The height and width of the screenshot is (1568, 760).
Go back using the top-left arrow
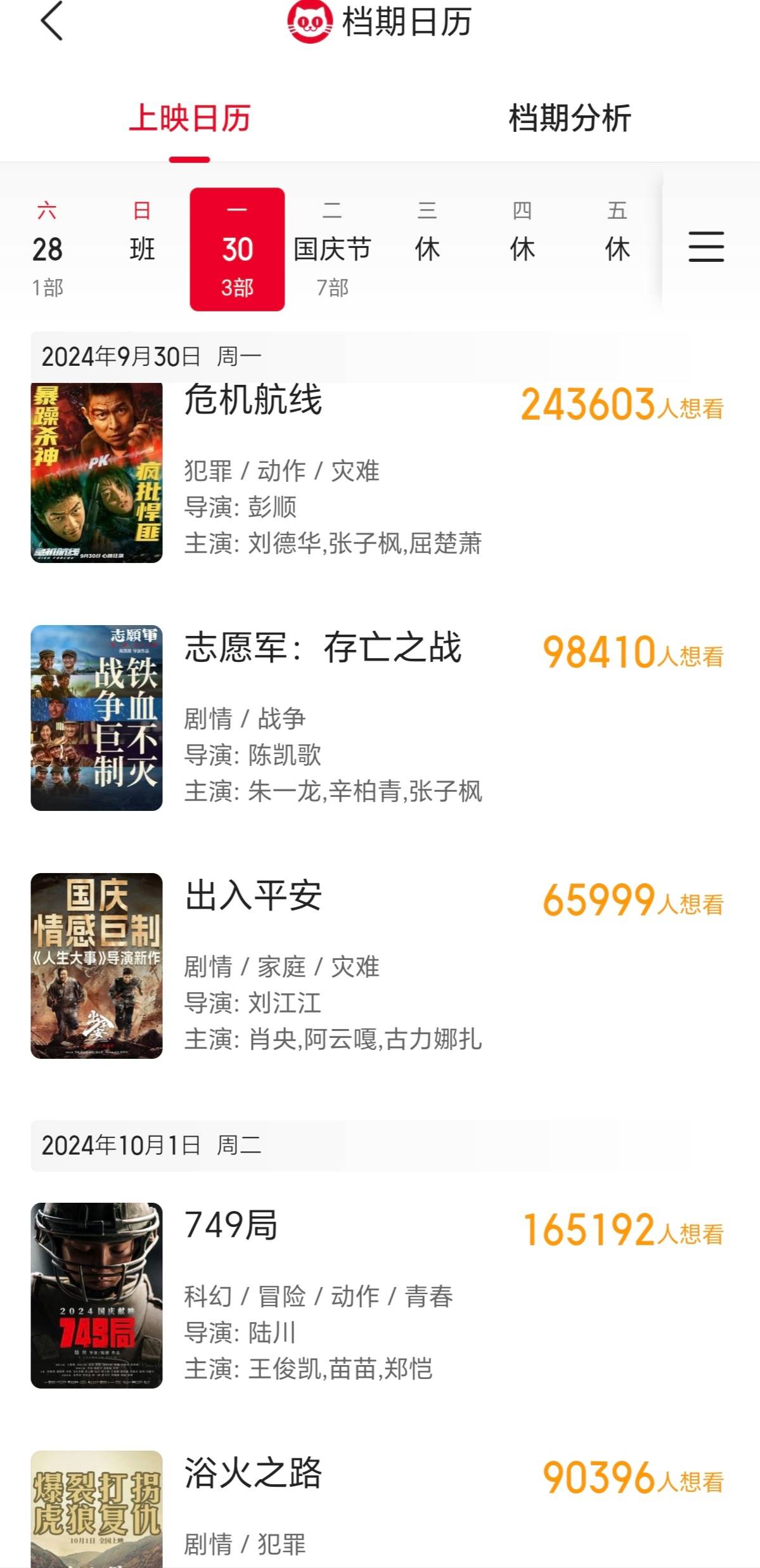coord(52,22)
